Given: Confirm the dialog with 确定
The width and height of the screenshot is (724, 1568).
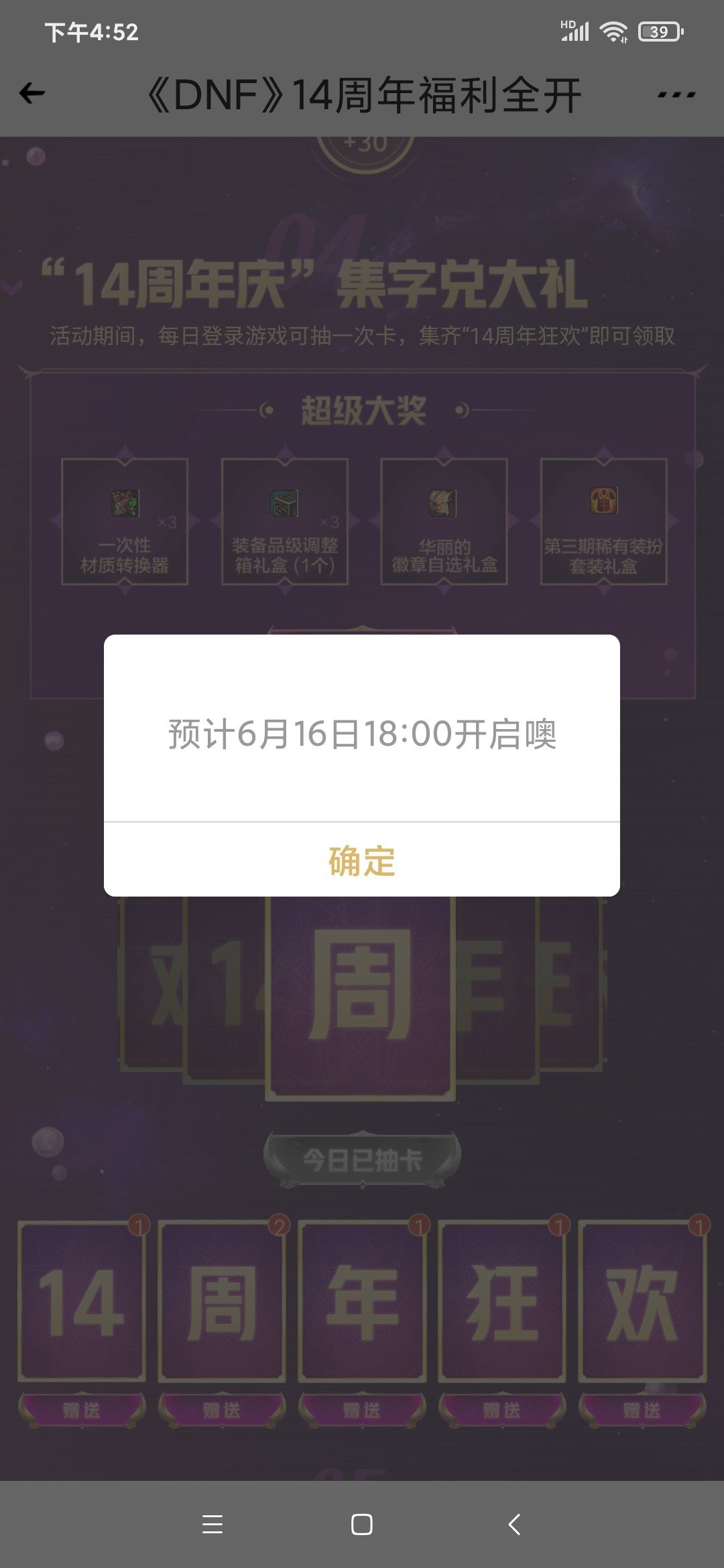Looking at the screenshot, I should 362,860.
